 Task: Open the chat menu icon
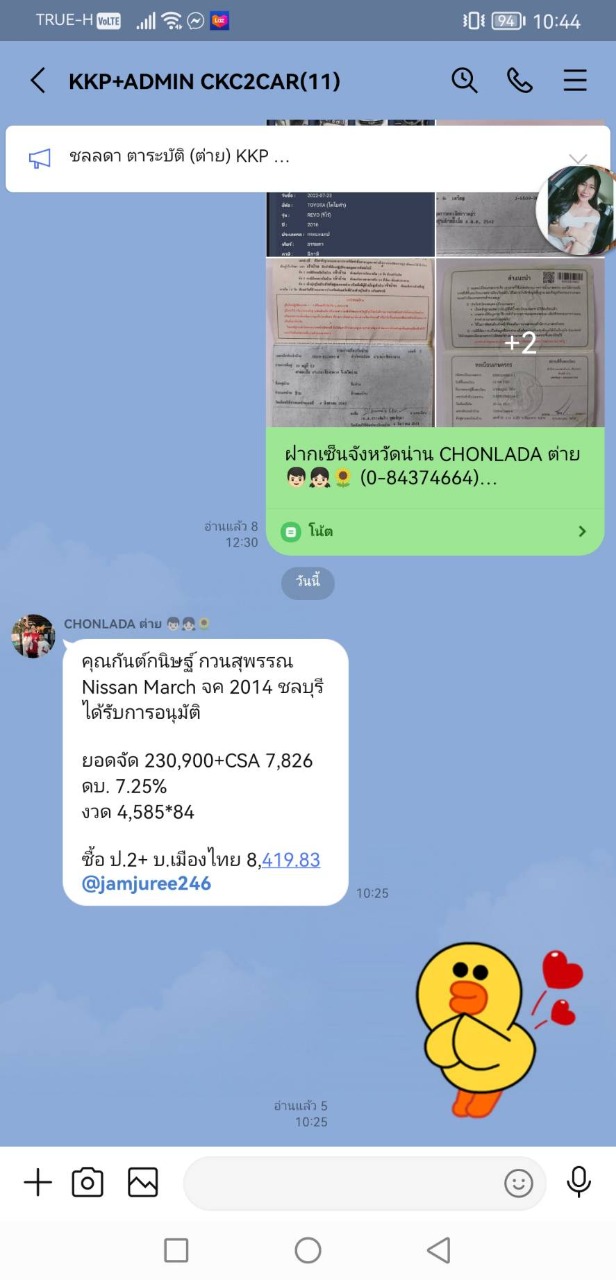(x=575, y=81)
